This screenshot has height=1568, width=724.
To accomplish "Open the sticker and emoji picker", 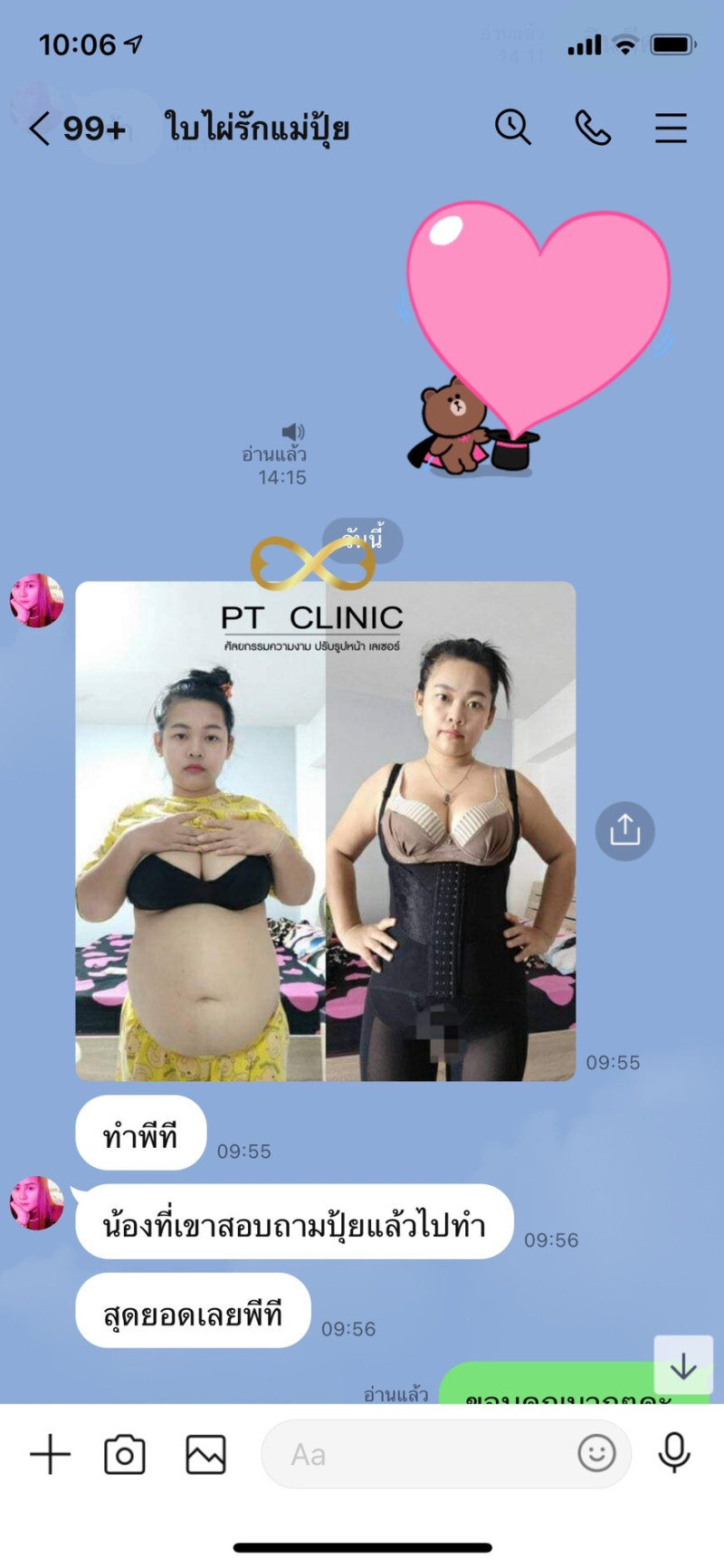I will pyautogui.click(x=596, y=1454).
